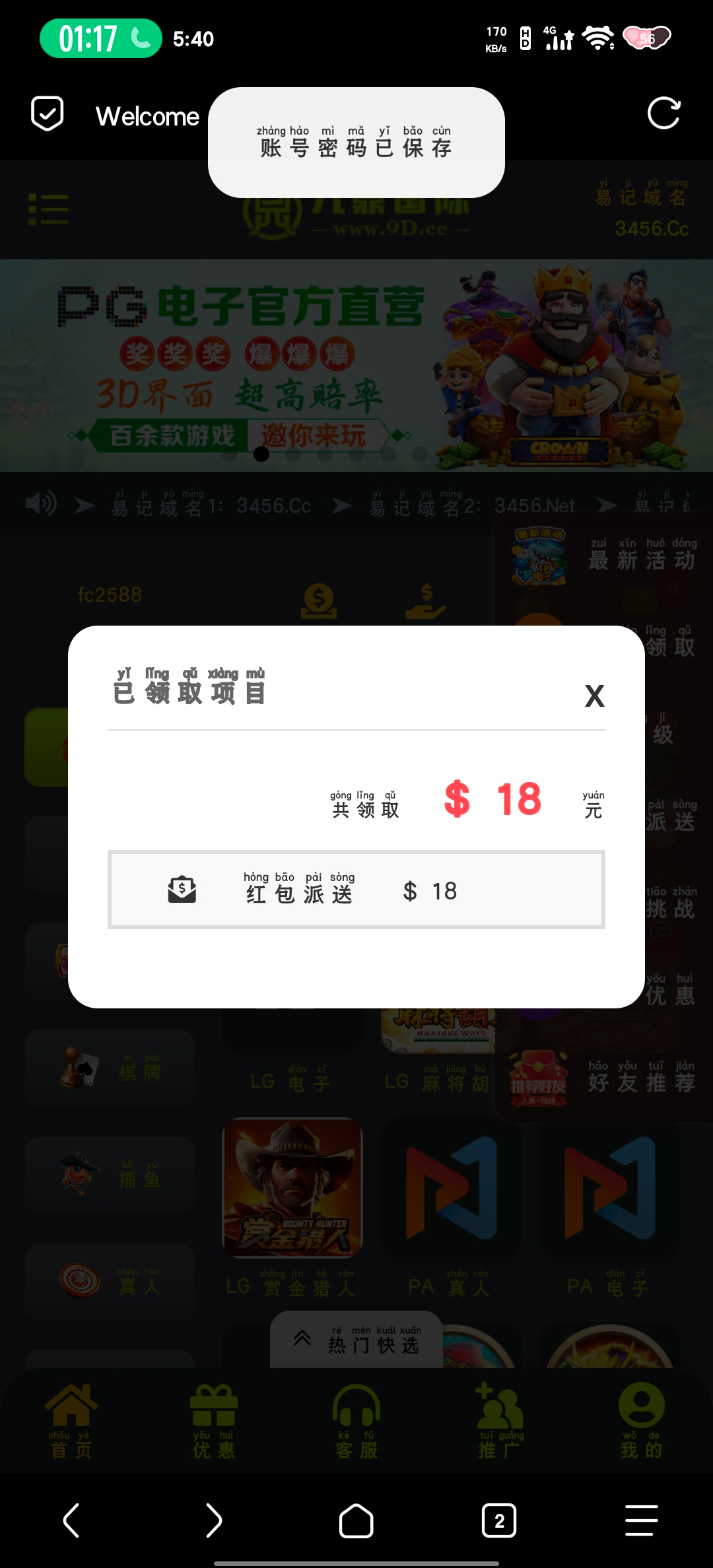This screenshot has height=1568, width=713.
Task: Show the two open browser tabs
Action: [x=499, y=1520]
